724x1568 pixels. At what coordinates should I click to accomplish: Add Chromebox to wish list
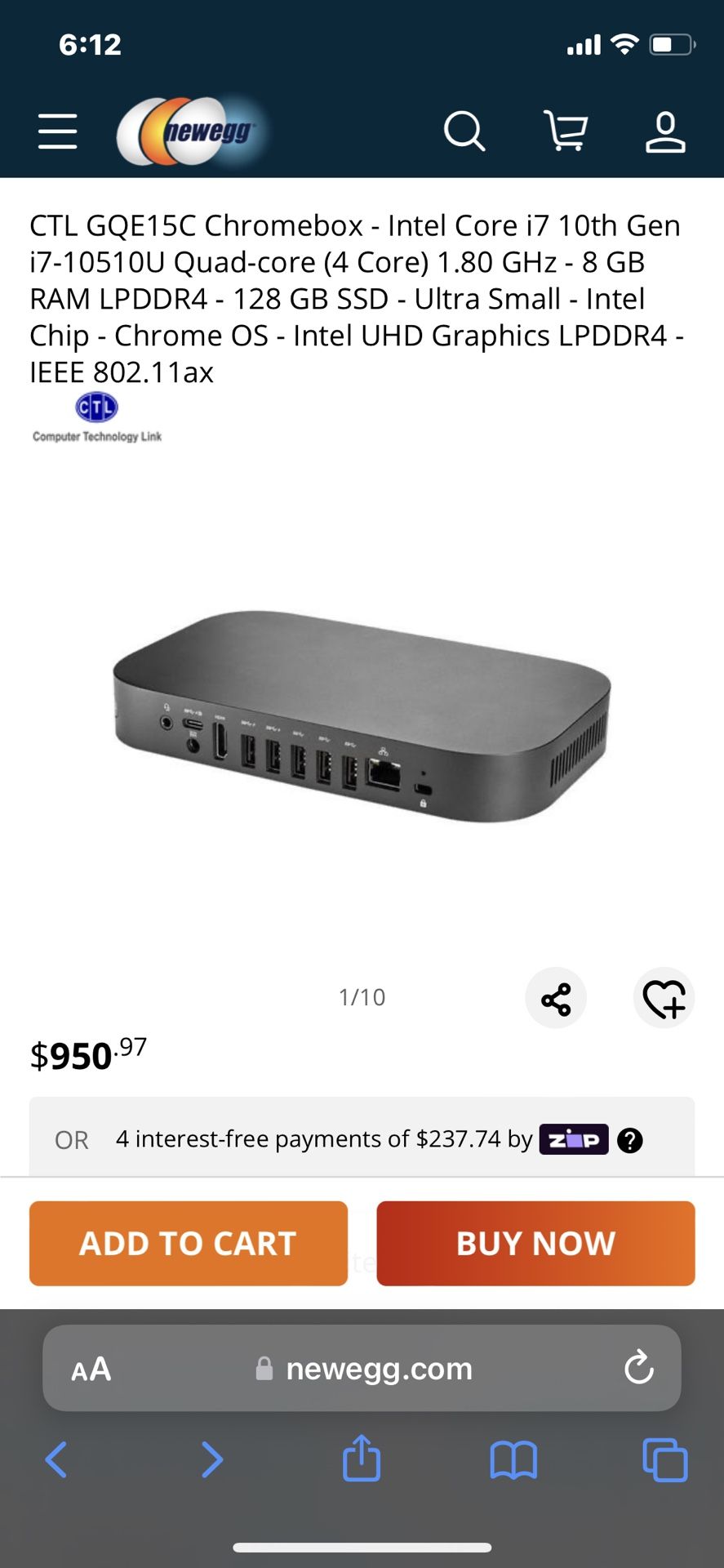(x=664, y=999)
